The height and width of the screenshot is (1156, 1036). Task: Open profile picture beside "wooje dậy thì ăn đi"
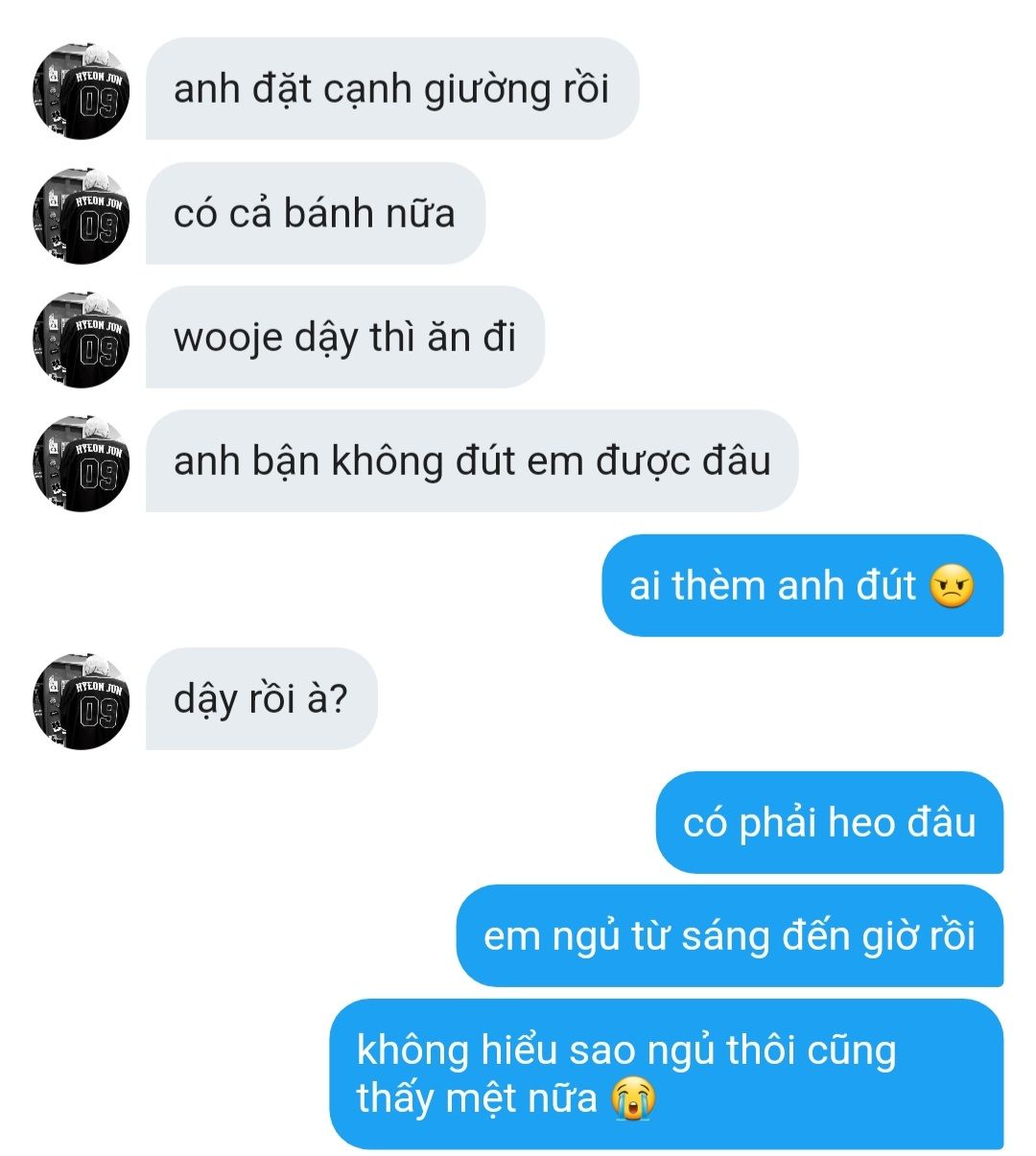tap(82, 339)
